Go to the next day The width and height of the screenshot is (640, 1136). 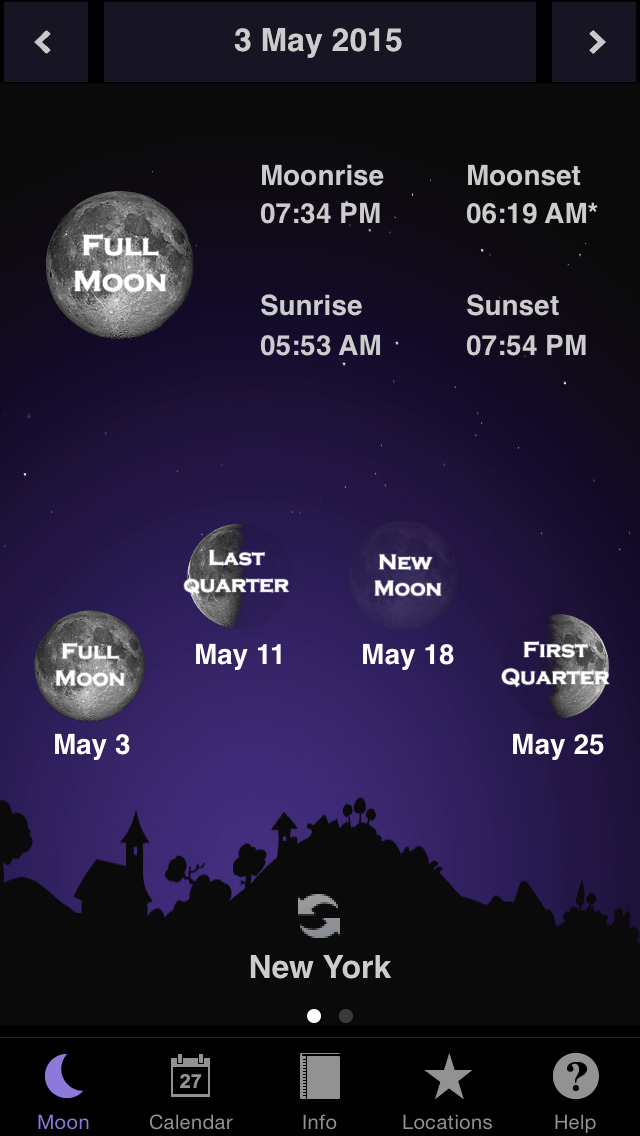tap(595, 42)
